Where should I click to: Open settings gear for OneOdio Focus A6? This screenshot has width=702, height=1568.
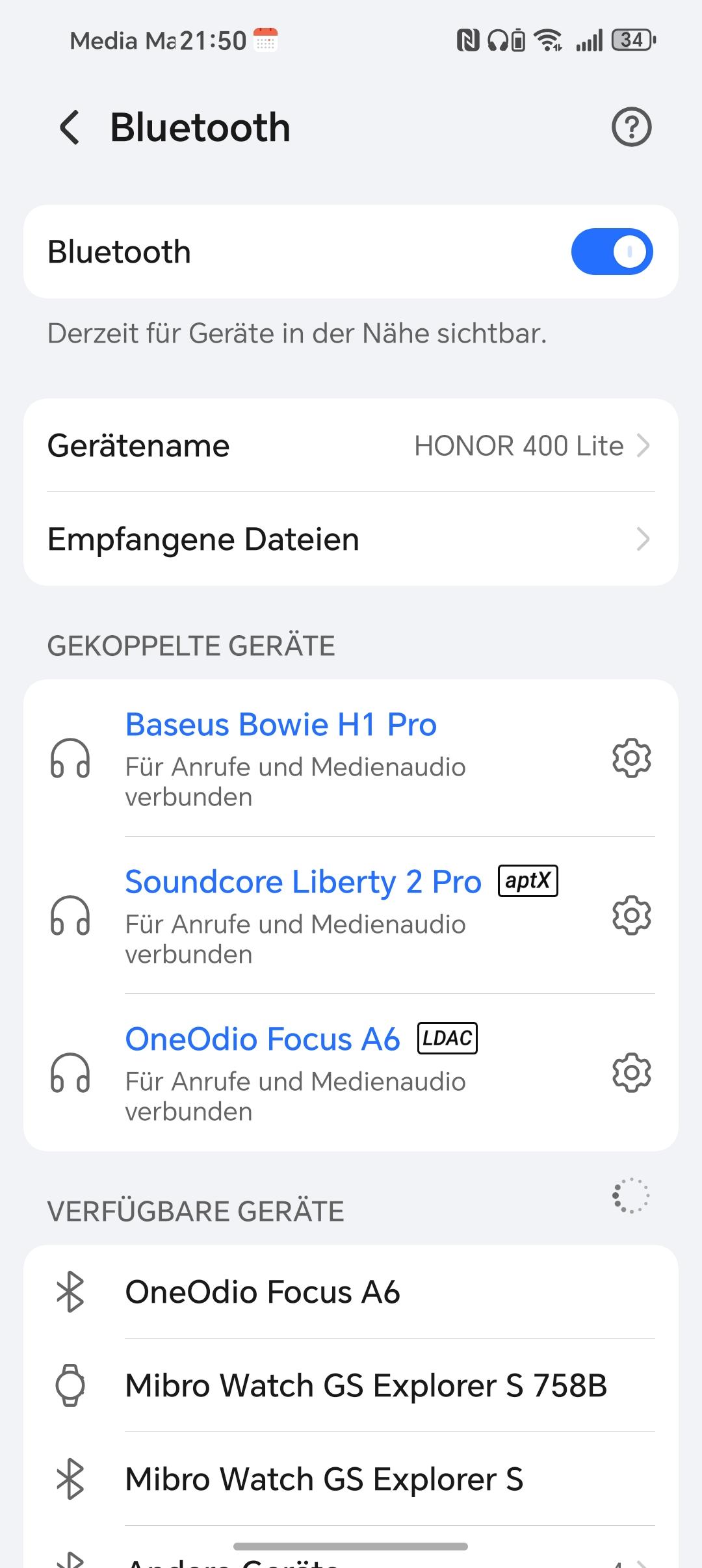pyautogui.click(x=631, y=1073)
